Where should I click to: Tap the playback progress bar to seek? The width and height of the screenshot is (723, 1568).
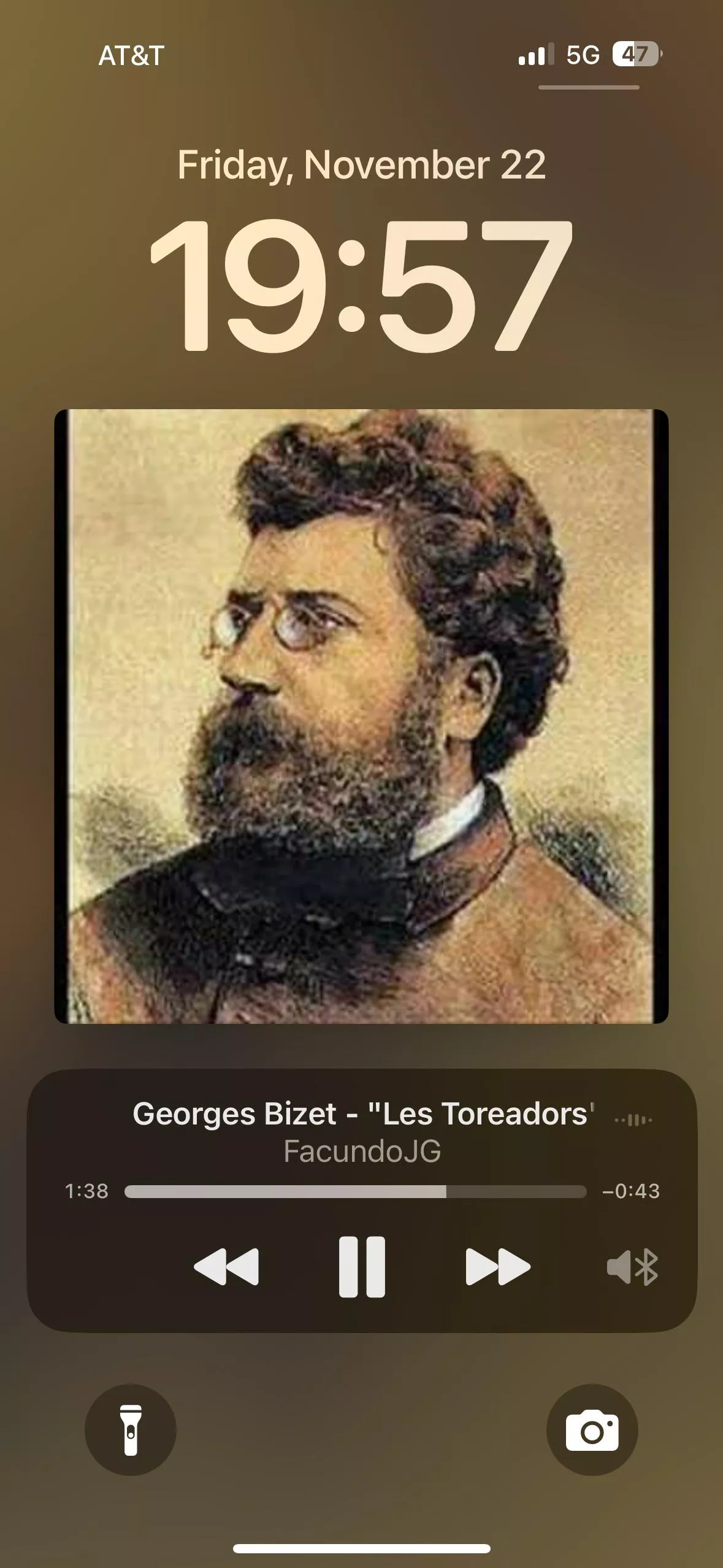[355, 1191]
